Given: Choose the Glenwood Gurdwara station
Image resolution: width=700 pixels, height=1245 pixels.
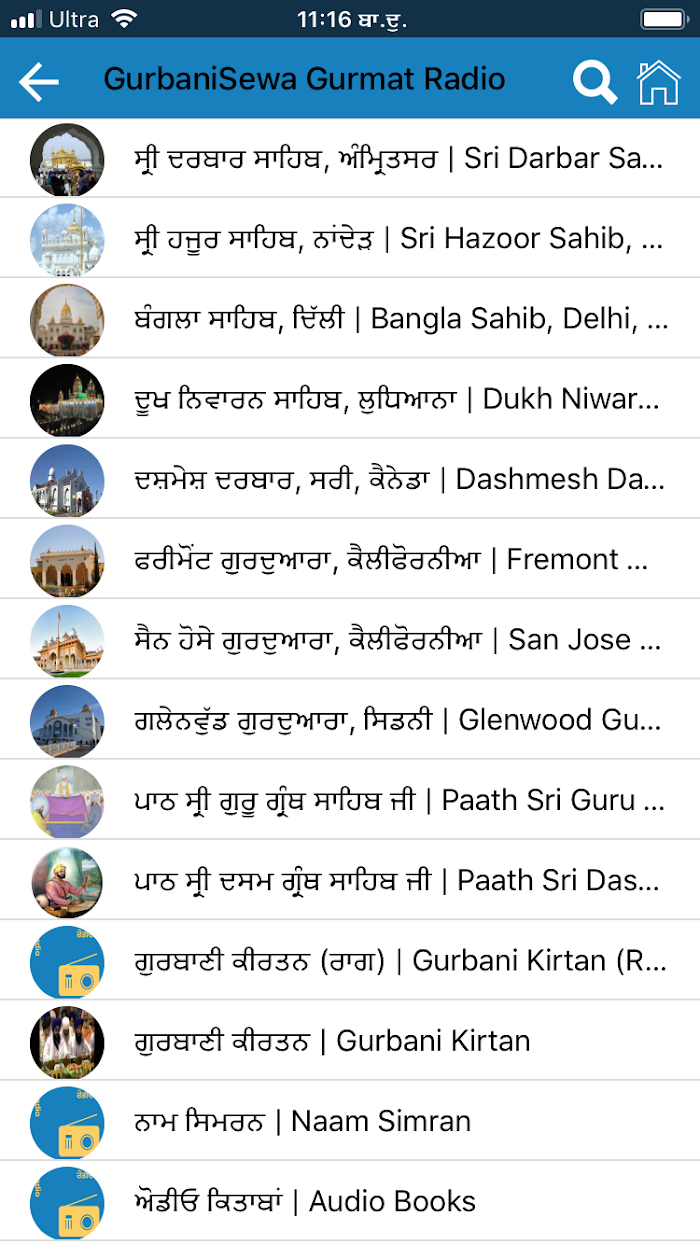Looking at the screenshot, I should 350,719.
